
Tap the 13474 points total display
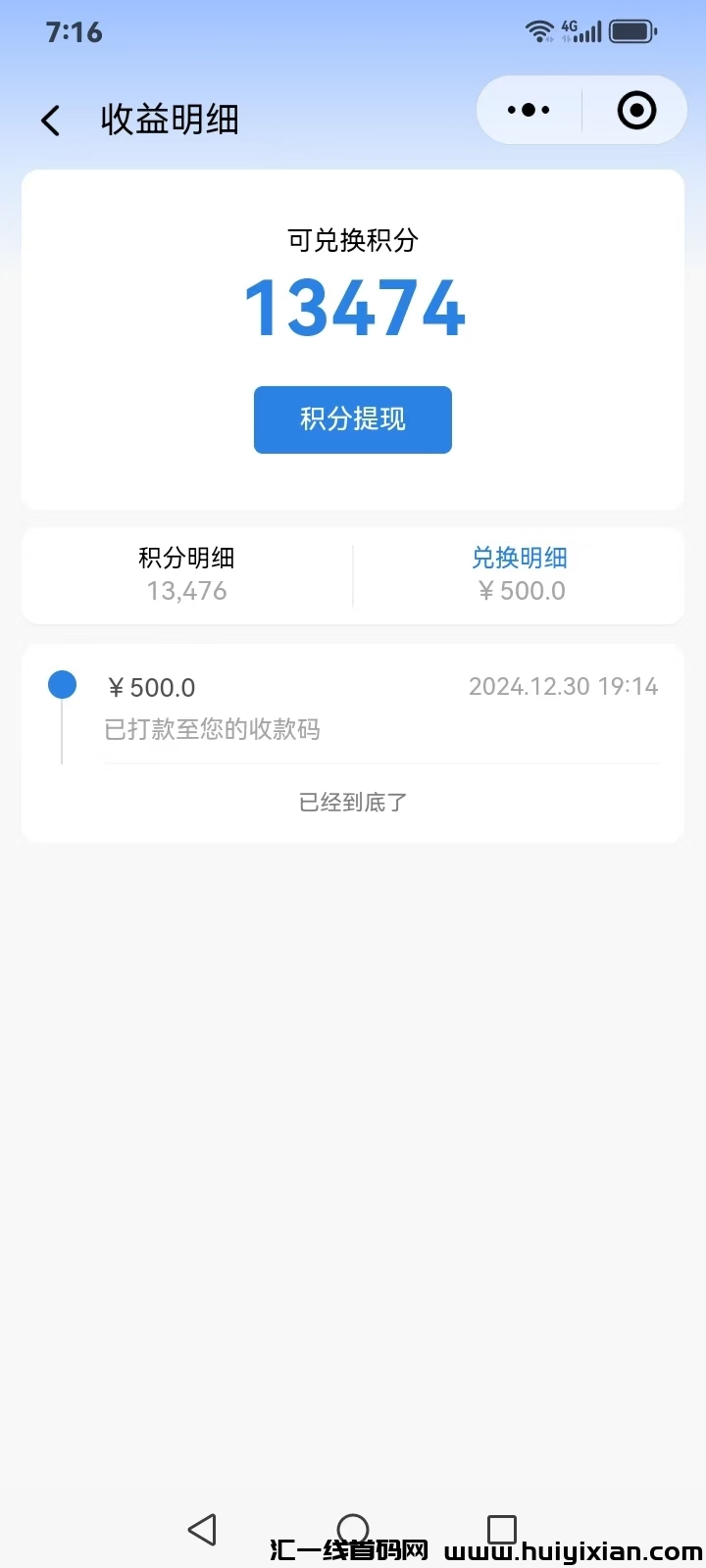point(355,307)
